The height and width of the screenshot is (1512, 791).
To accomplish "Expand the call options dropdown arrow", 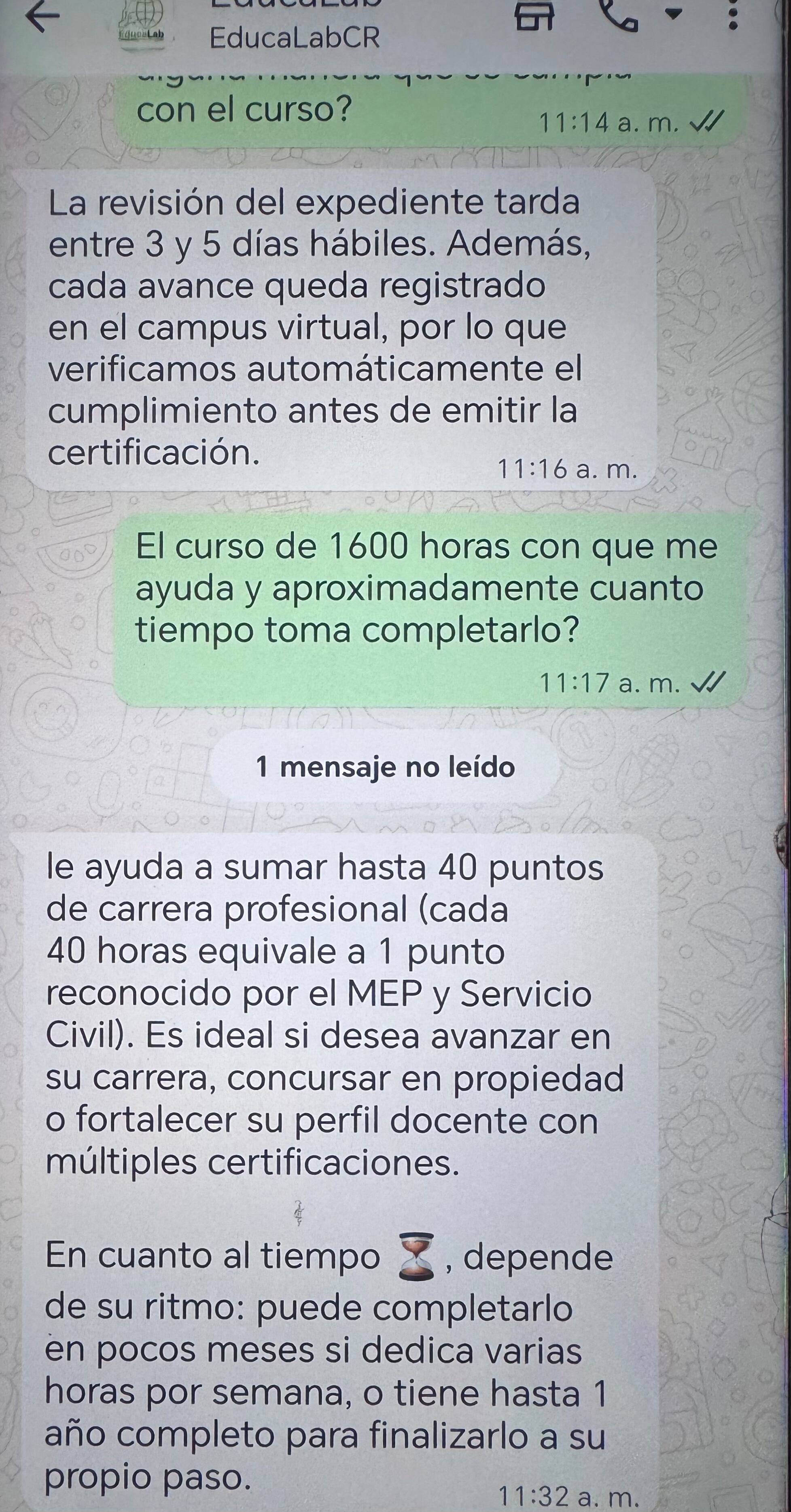I will 674,13.
